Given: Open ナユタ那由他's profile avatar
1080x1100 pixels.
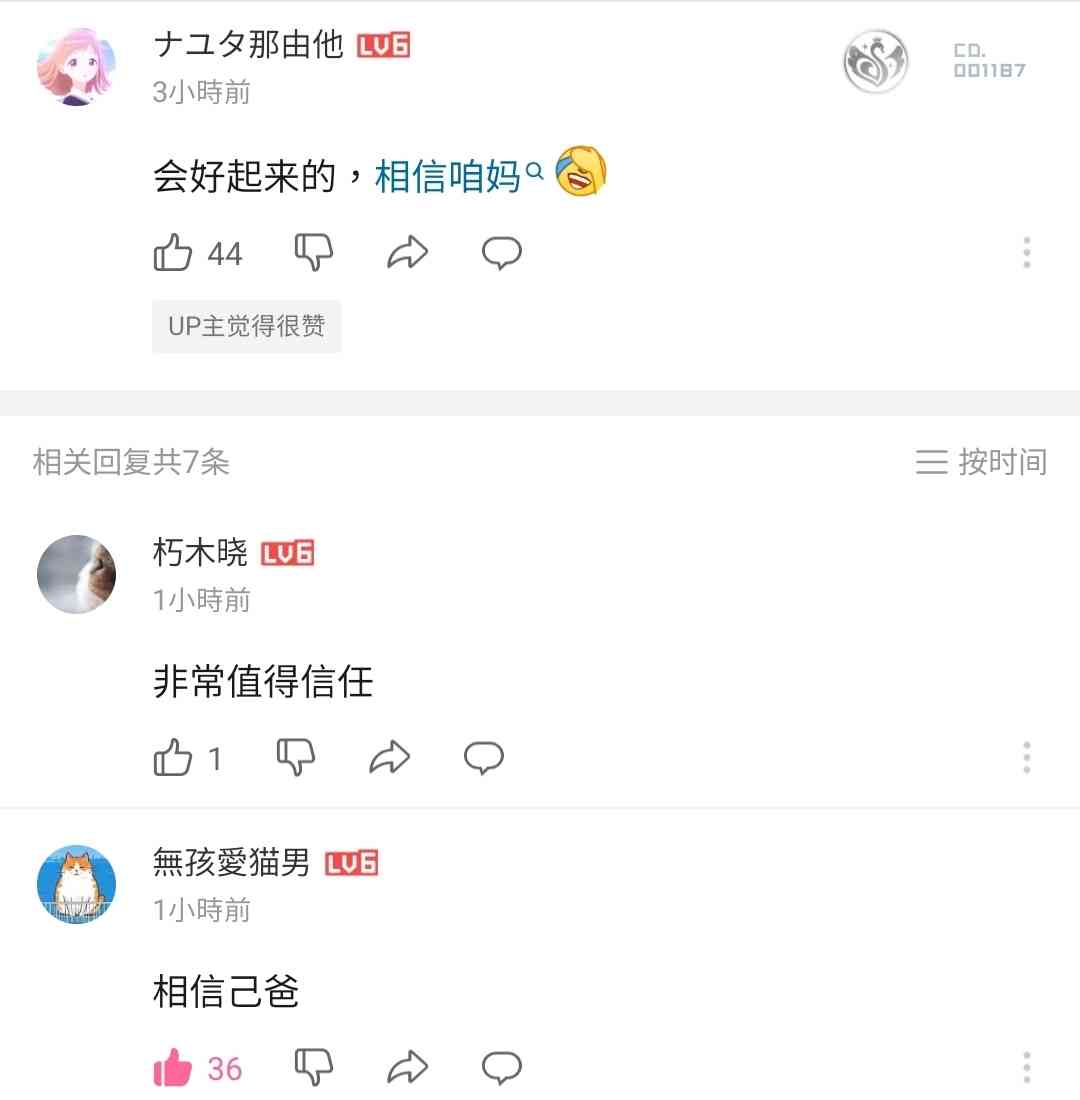Looking at the screenshot, I should coord(77,67).
